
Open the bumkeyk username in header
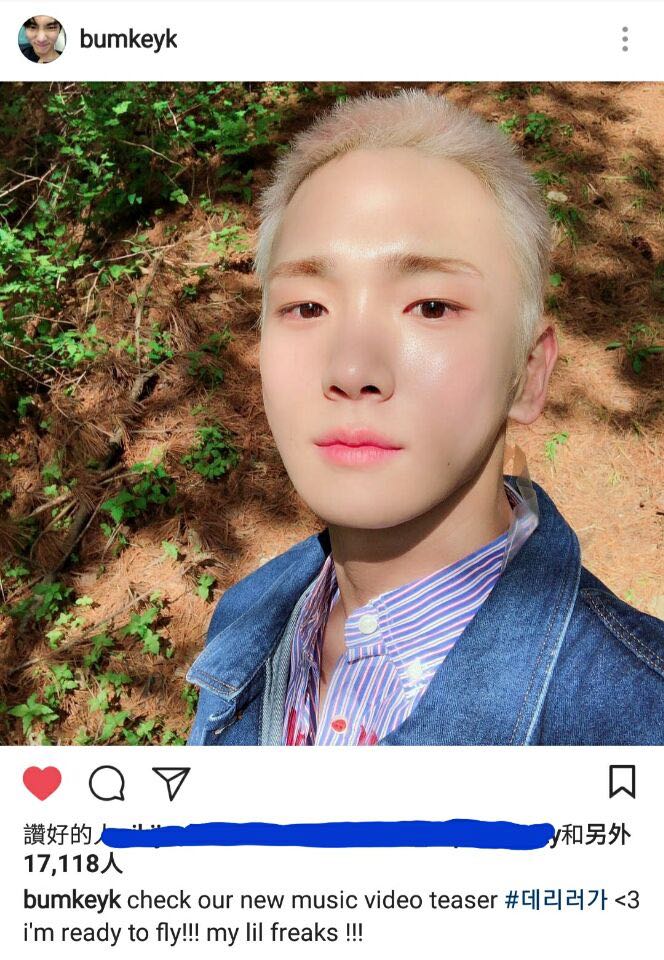(x=129, y=39)
